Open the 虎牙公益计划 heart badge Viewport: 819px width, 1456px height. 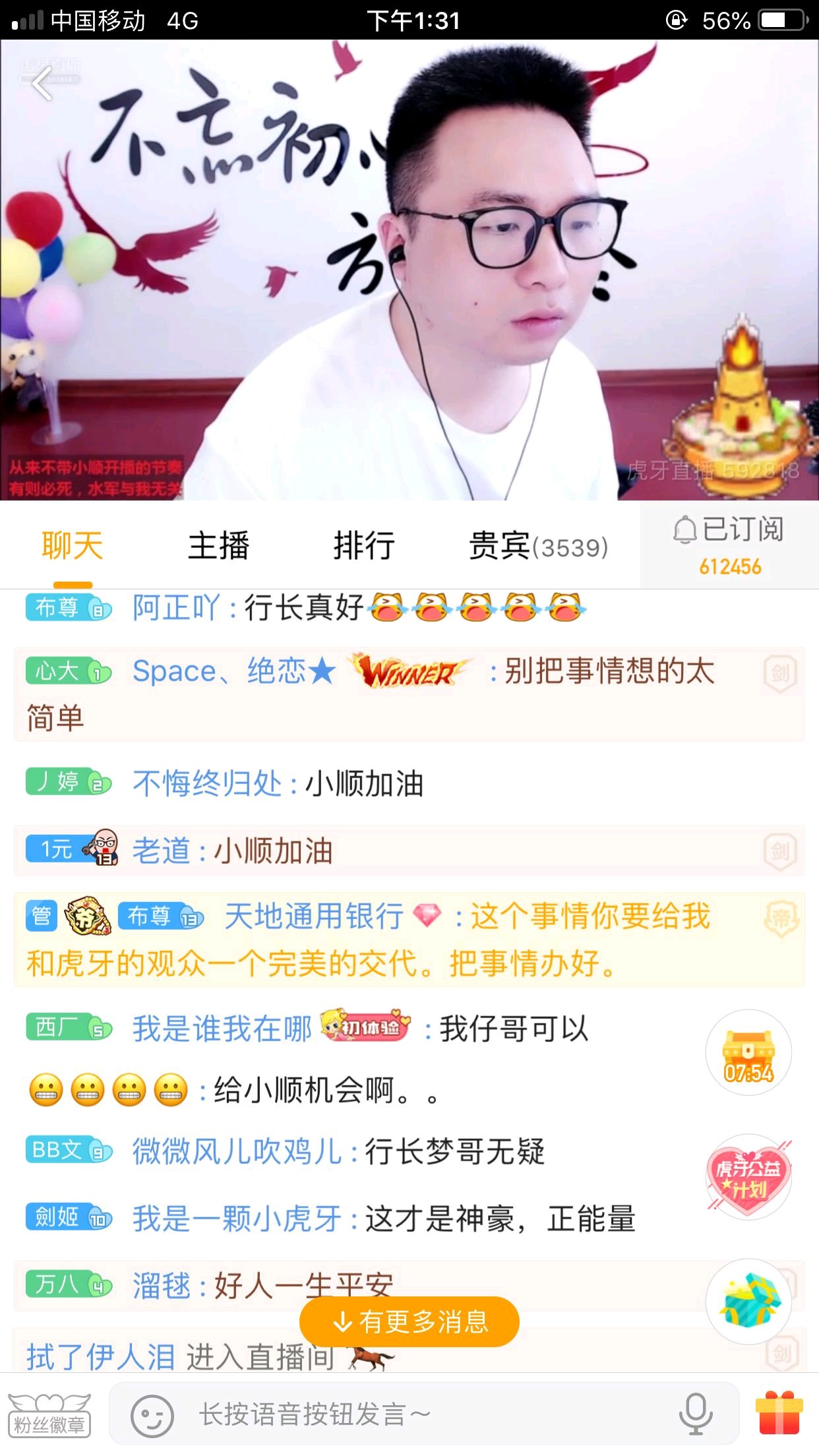click(748, 1176)
